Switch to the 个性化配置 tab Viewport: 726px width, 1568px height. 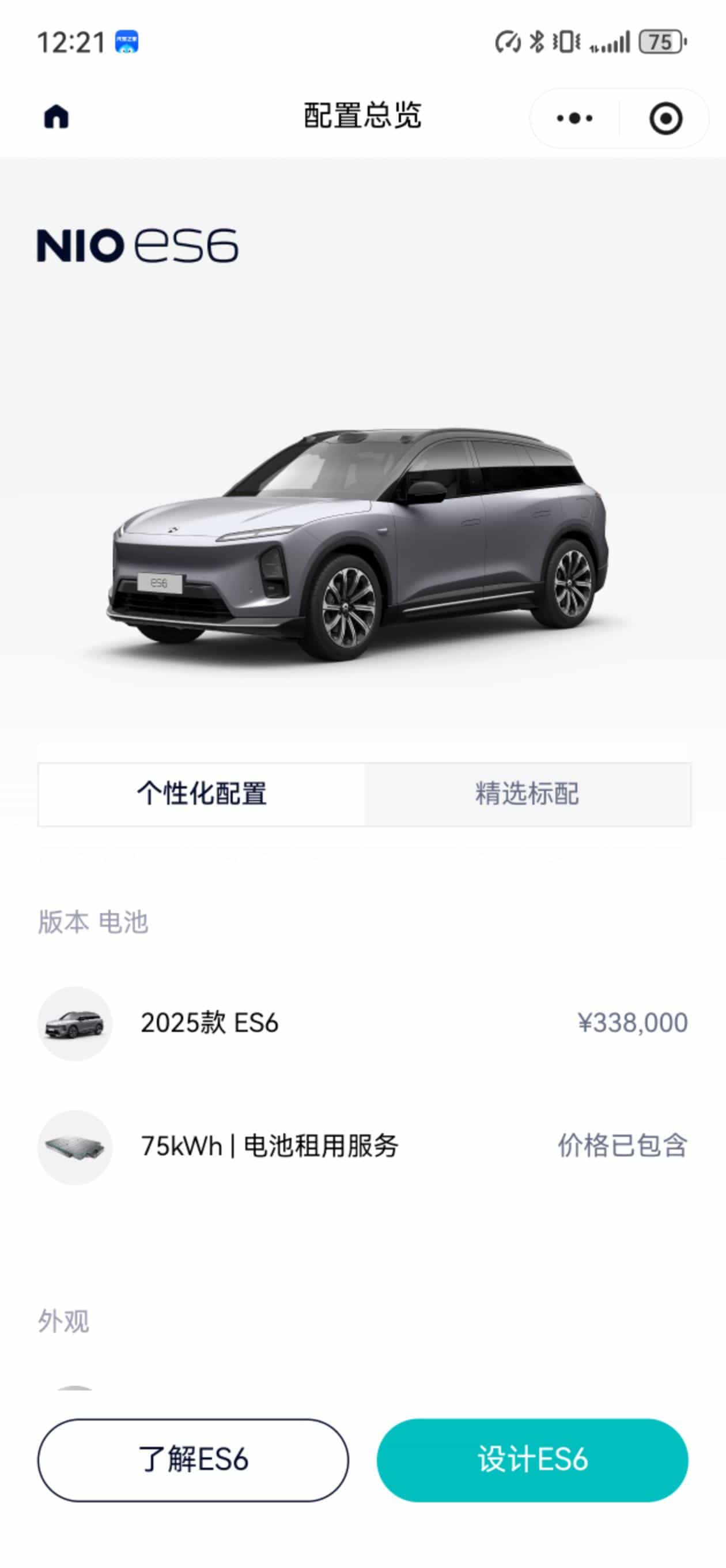pyautogui.click(x=202, y=794)
